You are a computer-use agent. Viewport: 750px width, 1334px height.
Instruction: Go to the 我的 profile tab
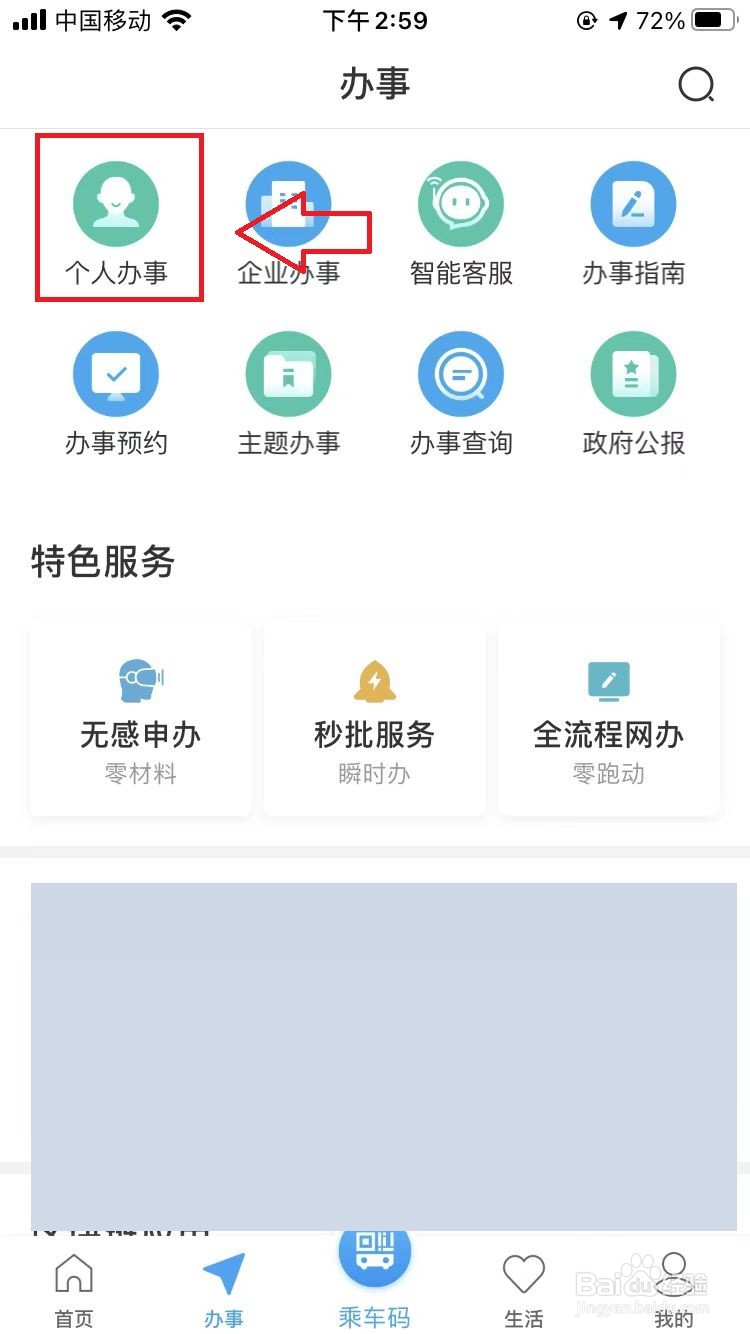click(673, 1288)
